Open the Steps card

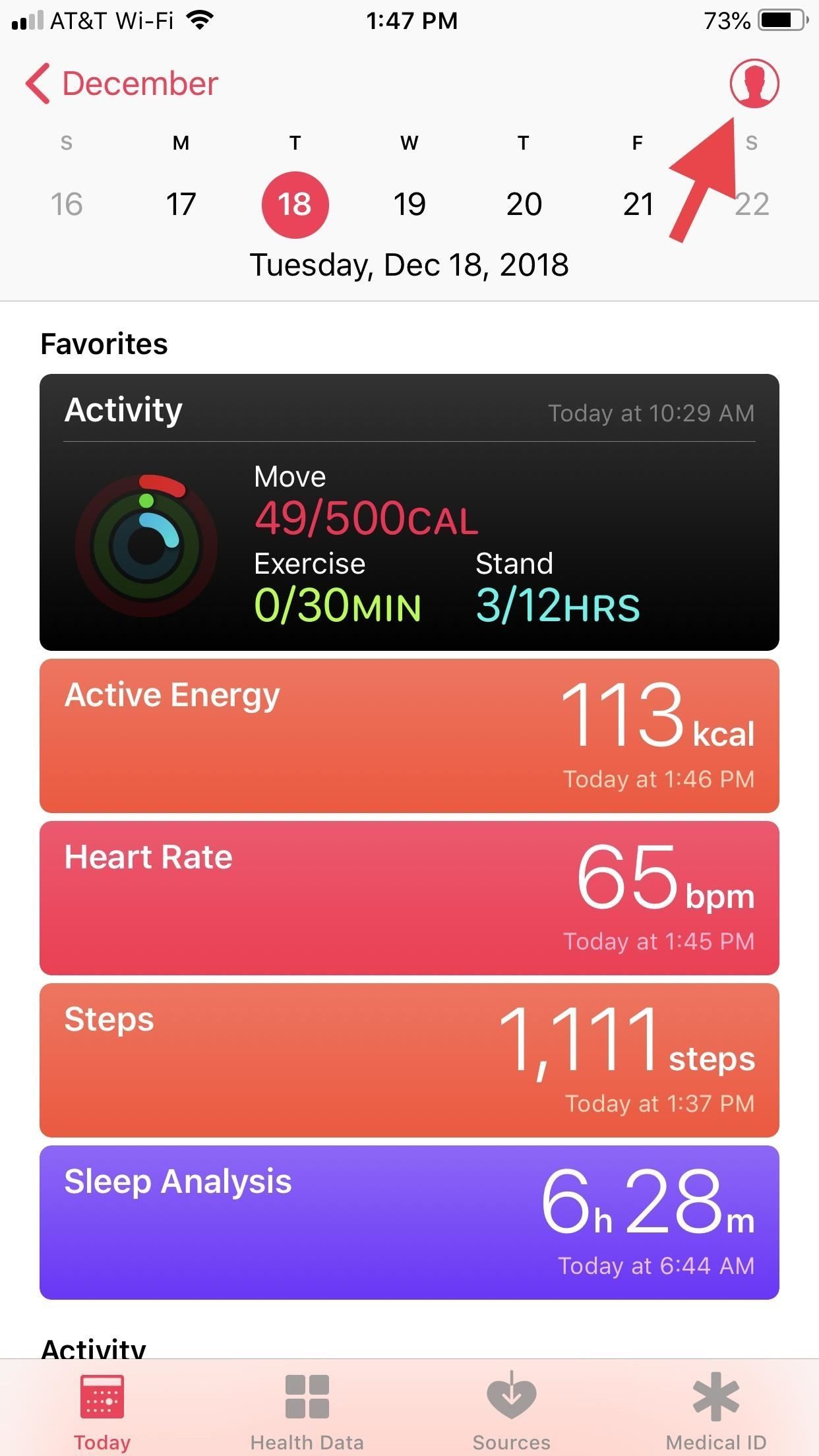(409, 1060)
